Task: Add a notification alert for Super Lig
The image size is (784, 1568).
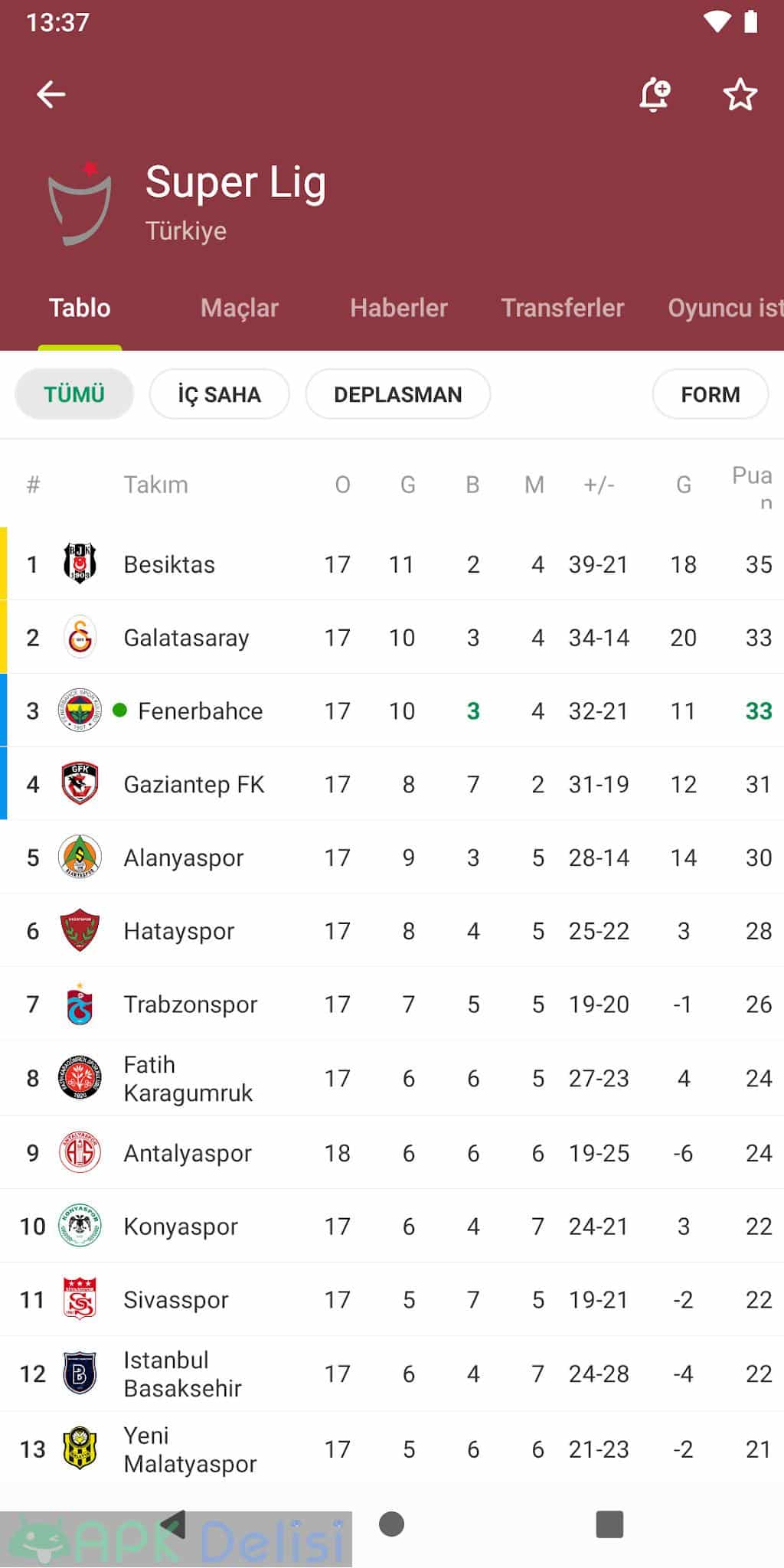Action: coord(655,94)
